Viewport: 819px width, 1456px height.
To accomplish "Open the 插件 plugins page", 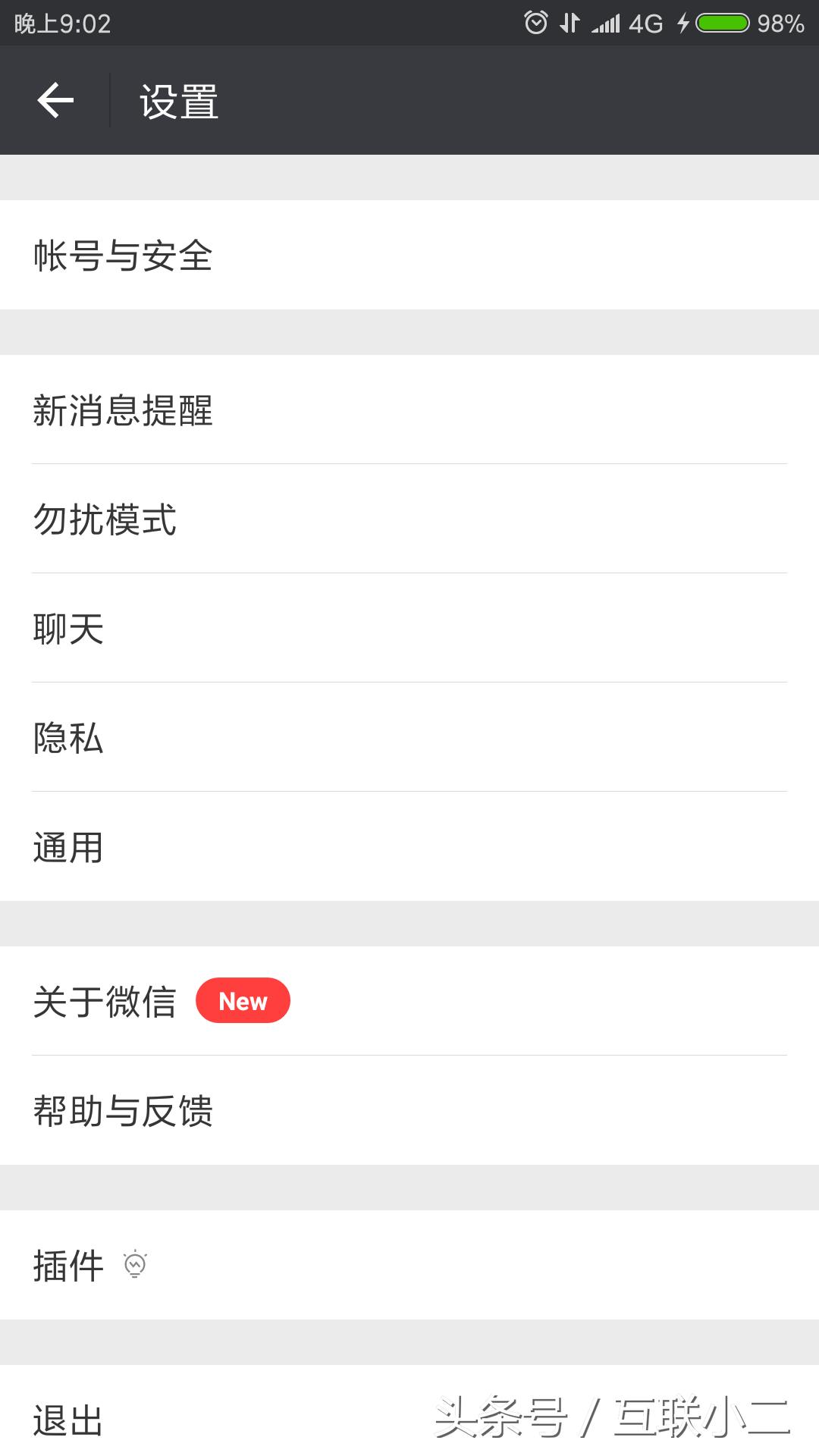I will (x=68, y=1263).
